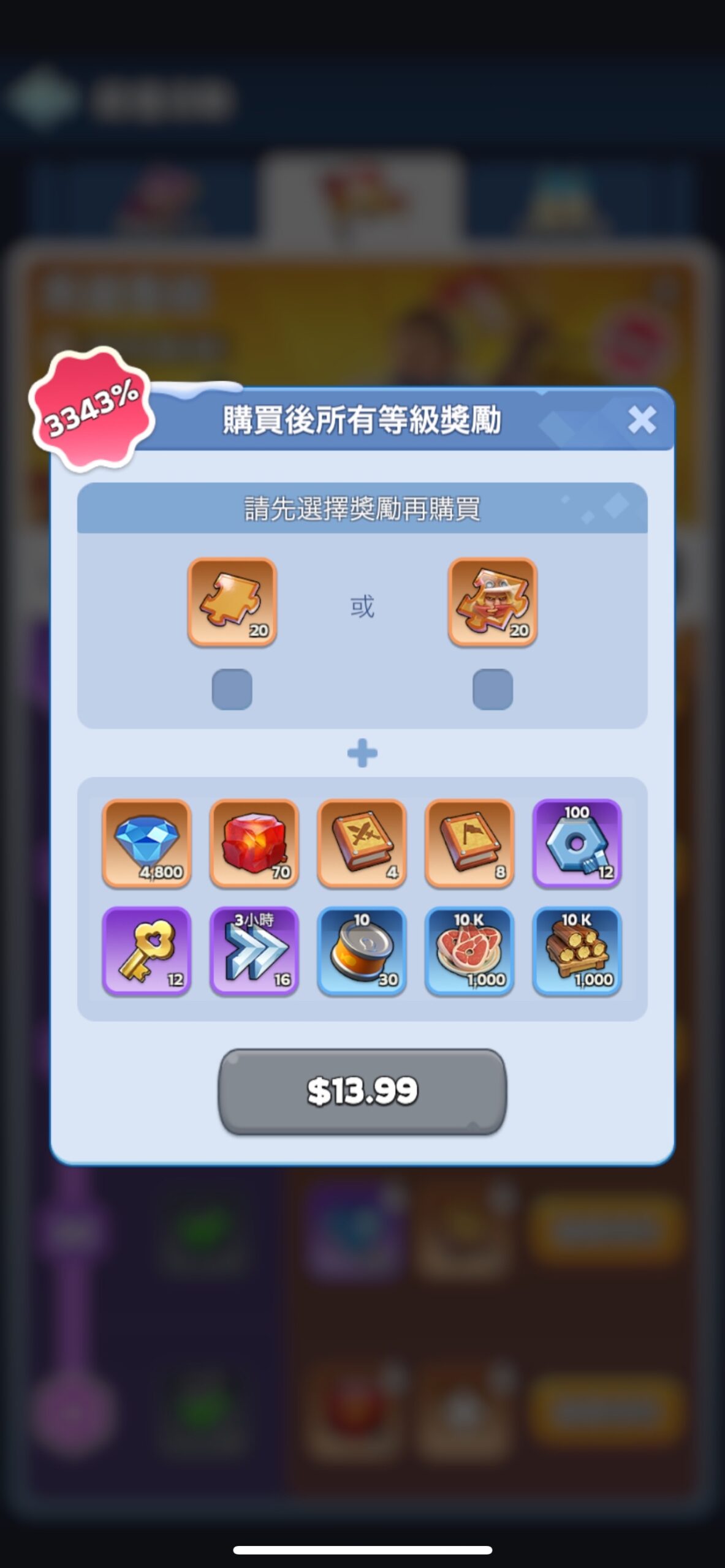This screenshot has width=725, height=1568.
Task: View the 10K meat reward
Action: click(469, 951)
